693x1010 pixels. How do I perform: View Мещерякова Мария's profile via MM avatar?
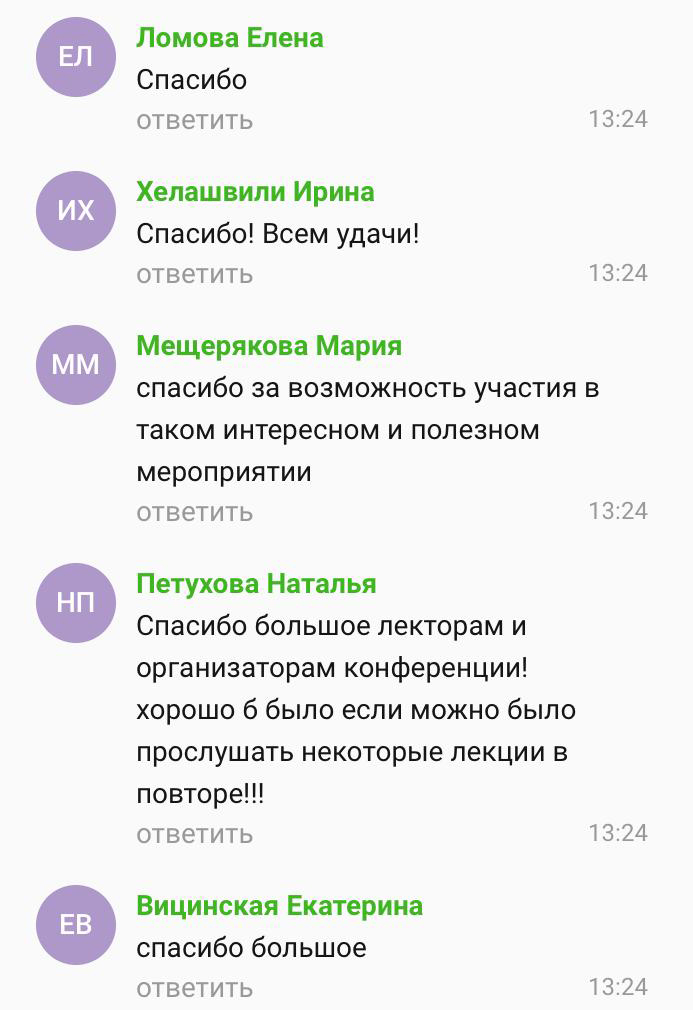click(x=76, y=365)
